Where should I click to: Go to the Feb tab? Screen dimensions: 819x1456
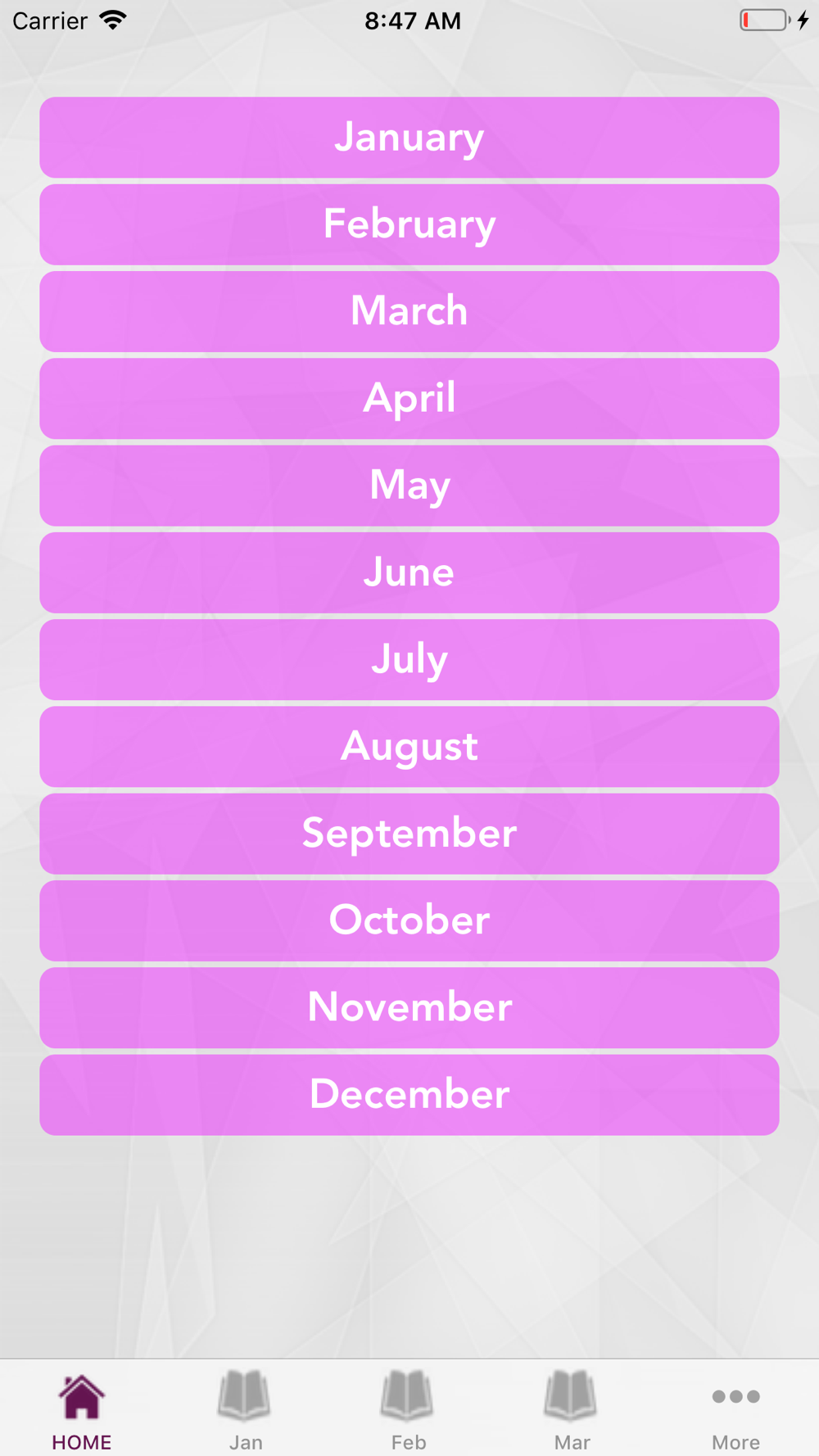(x=408, y=1409)
